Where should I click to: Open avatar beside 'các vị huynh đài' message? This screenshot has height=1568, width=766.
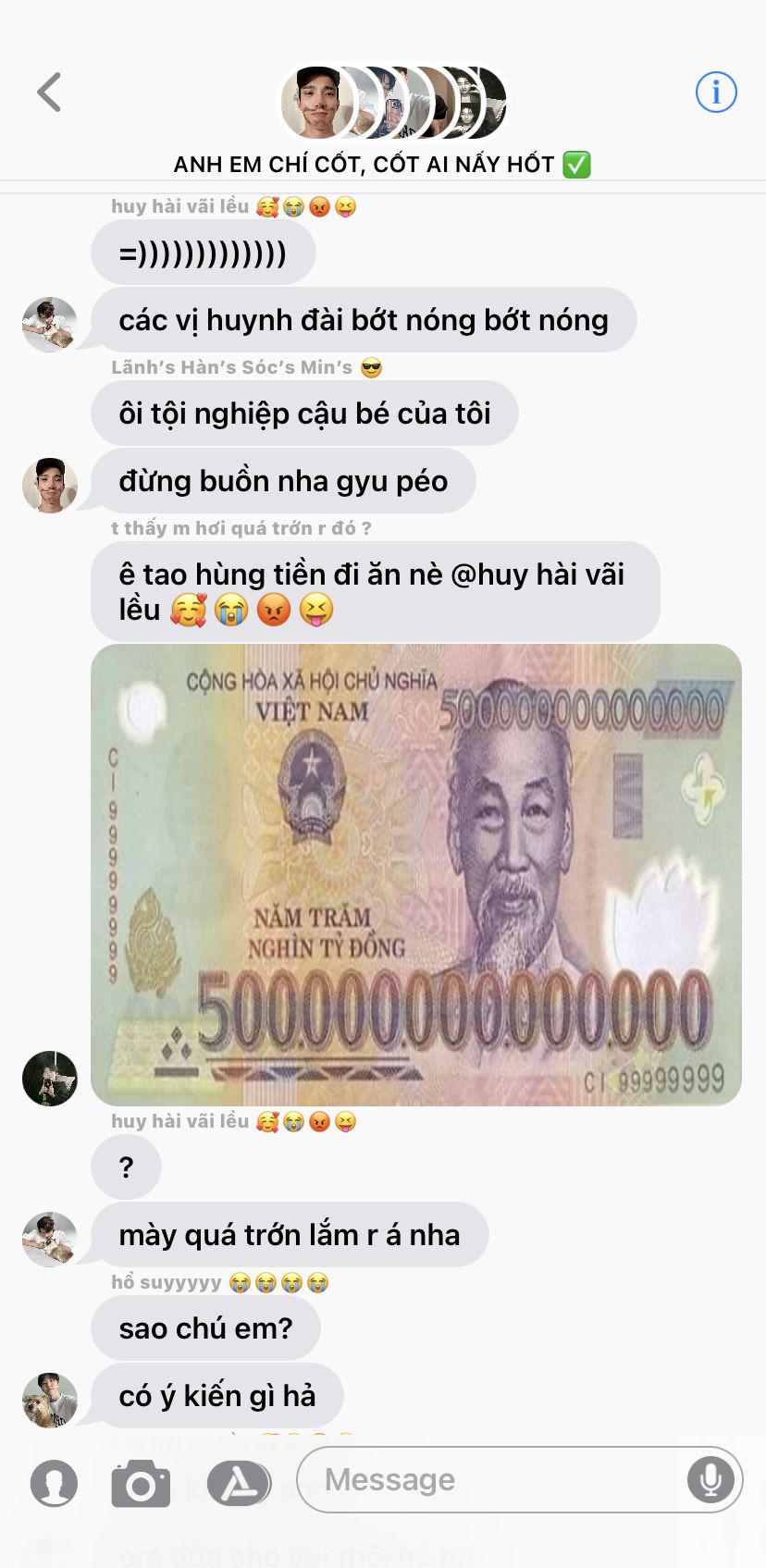50,324
